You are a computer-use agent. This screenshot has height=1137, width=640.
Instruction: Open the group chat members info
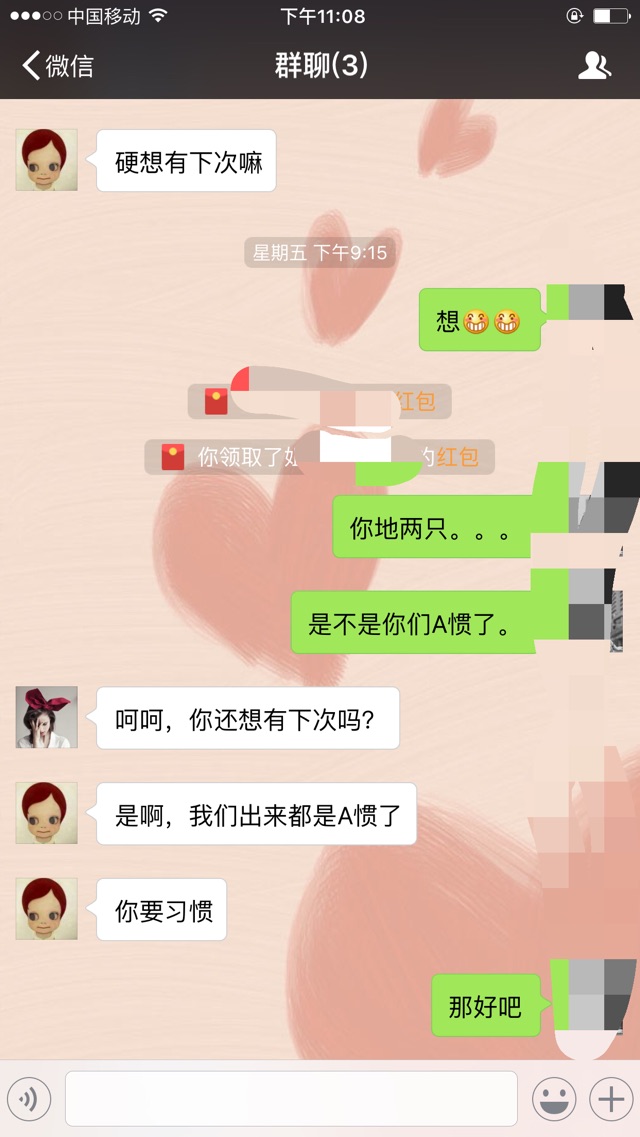tap(594, 66)
